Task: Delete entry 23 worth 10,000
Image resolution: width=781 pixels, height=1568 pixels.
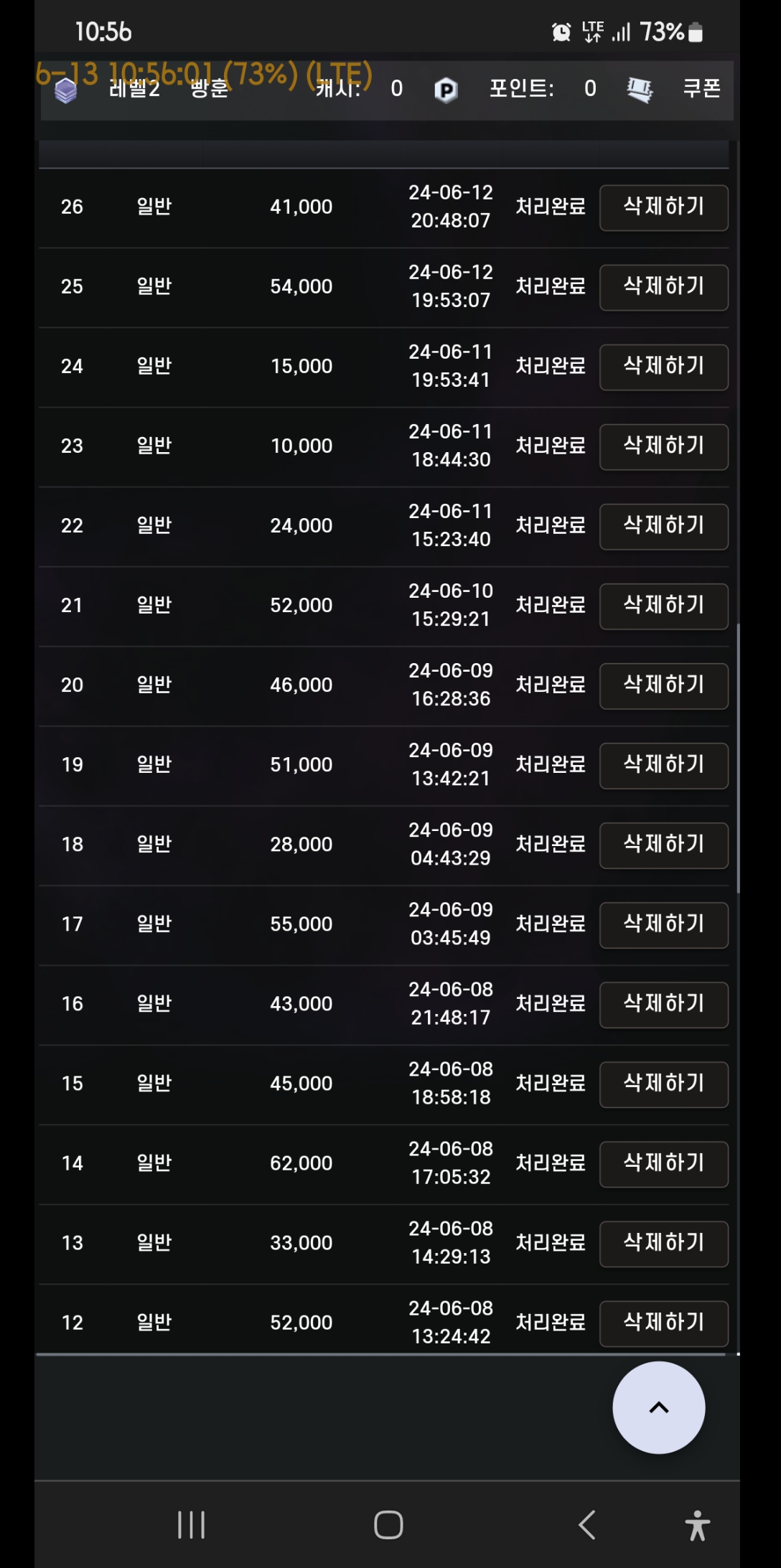Action: click(664, 447)
